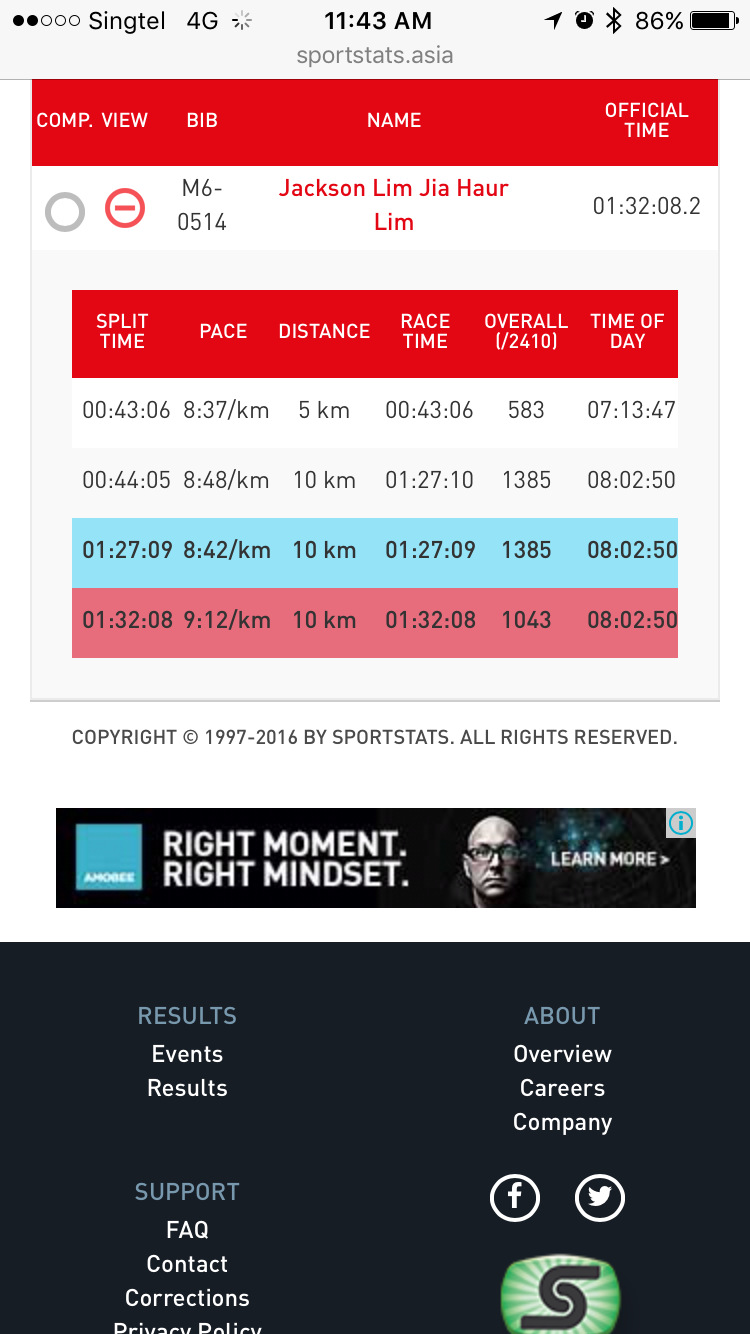
Task: Tap the sportstats.asia address bar
Action: coord(375,56)
